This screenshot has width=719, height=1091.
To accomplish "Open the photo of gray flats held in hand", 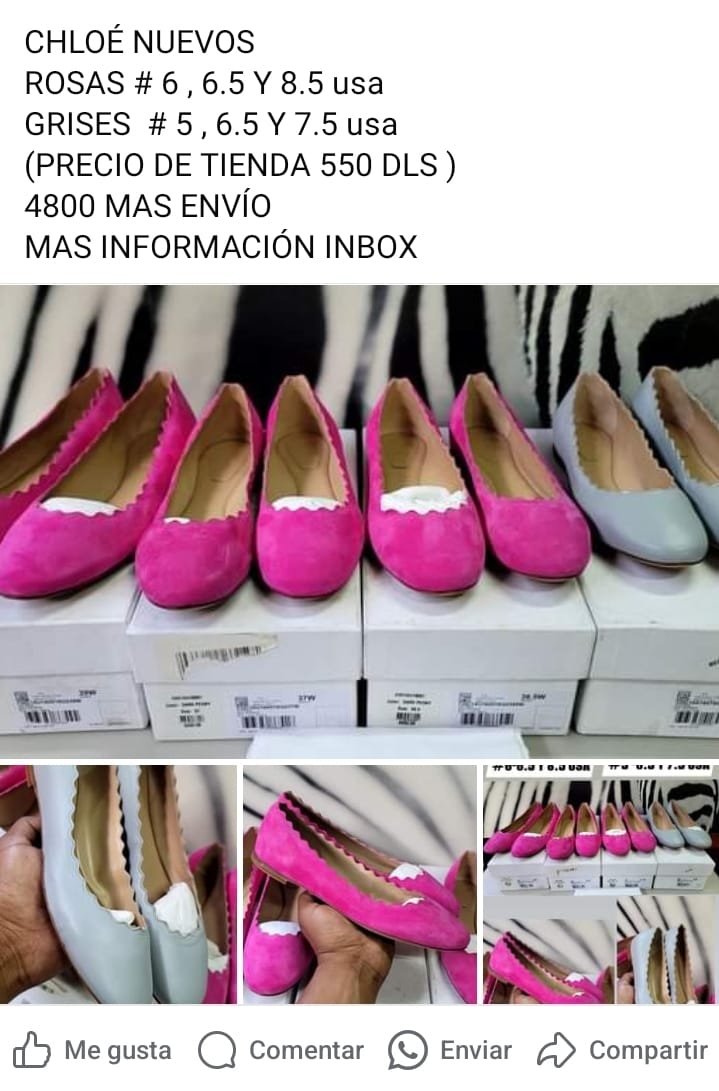I will 118,884.
